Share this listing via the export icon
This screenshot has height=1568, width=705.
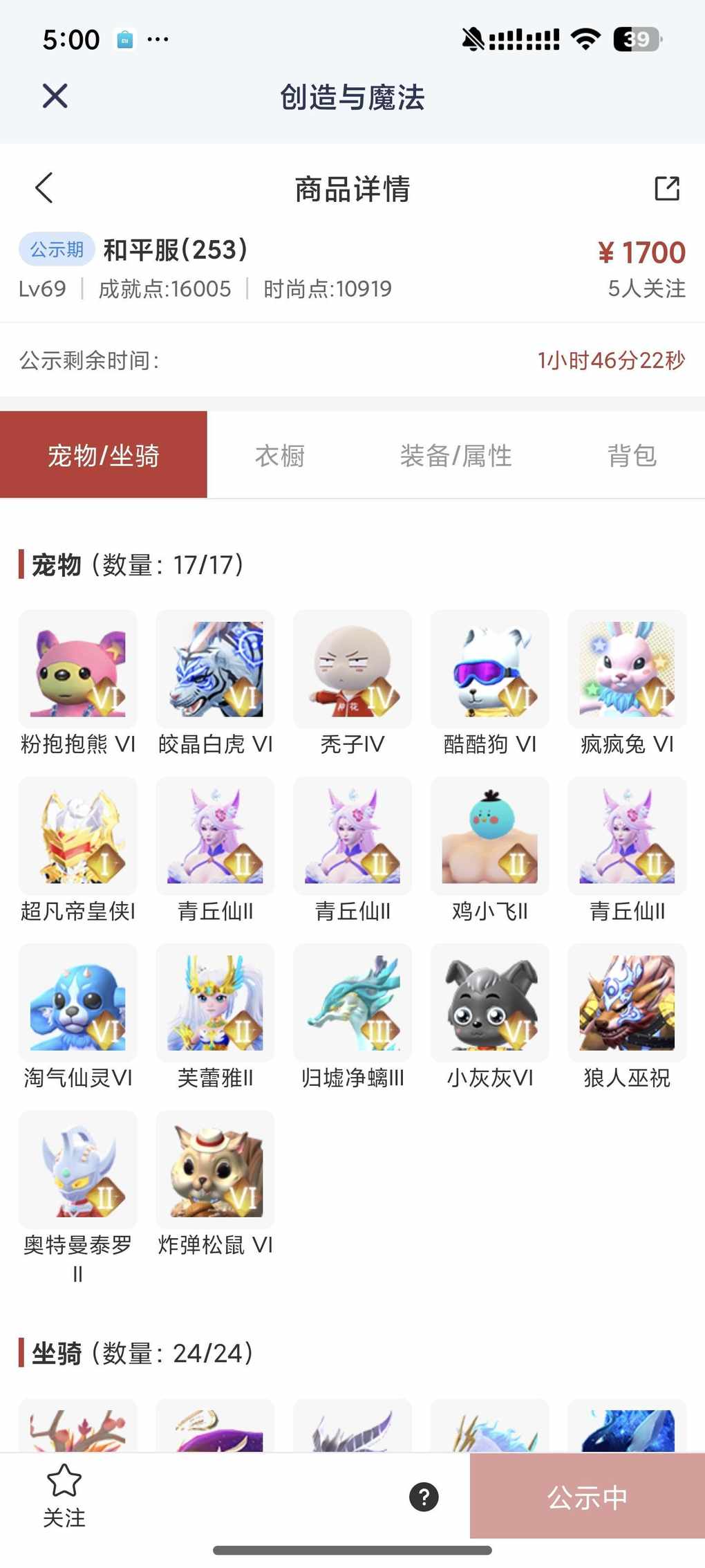(666, 188)
